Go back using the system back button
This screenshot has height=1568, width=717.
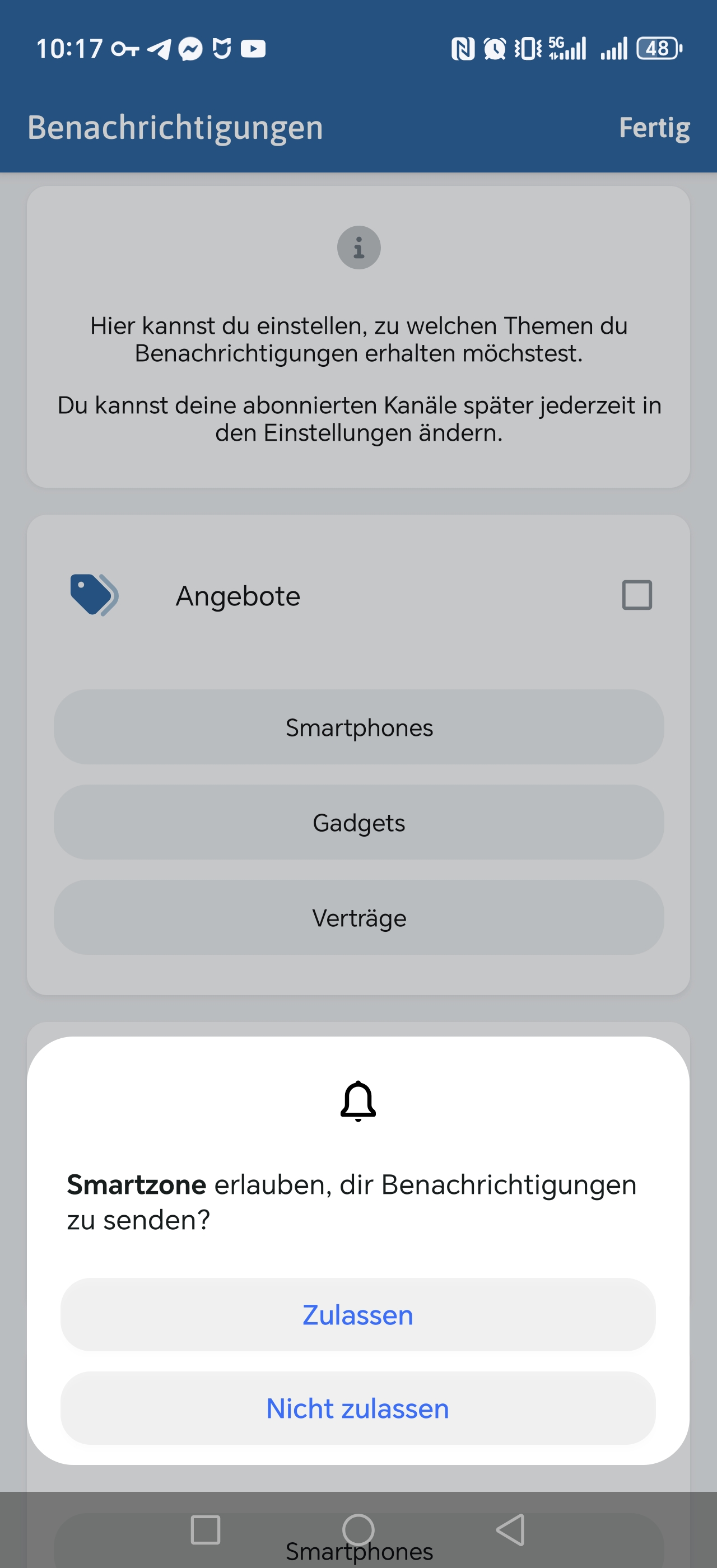point(510,1530)
